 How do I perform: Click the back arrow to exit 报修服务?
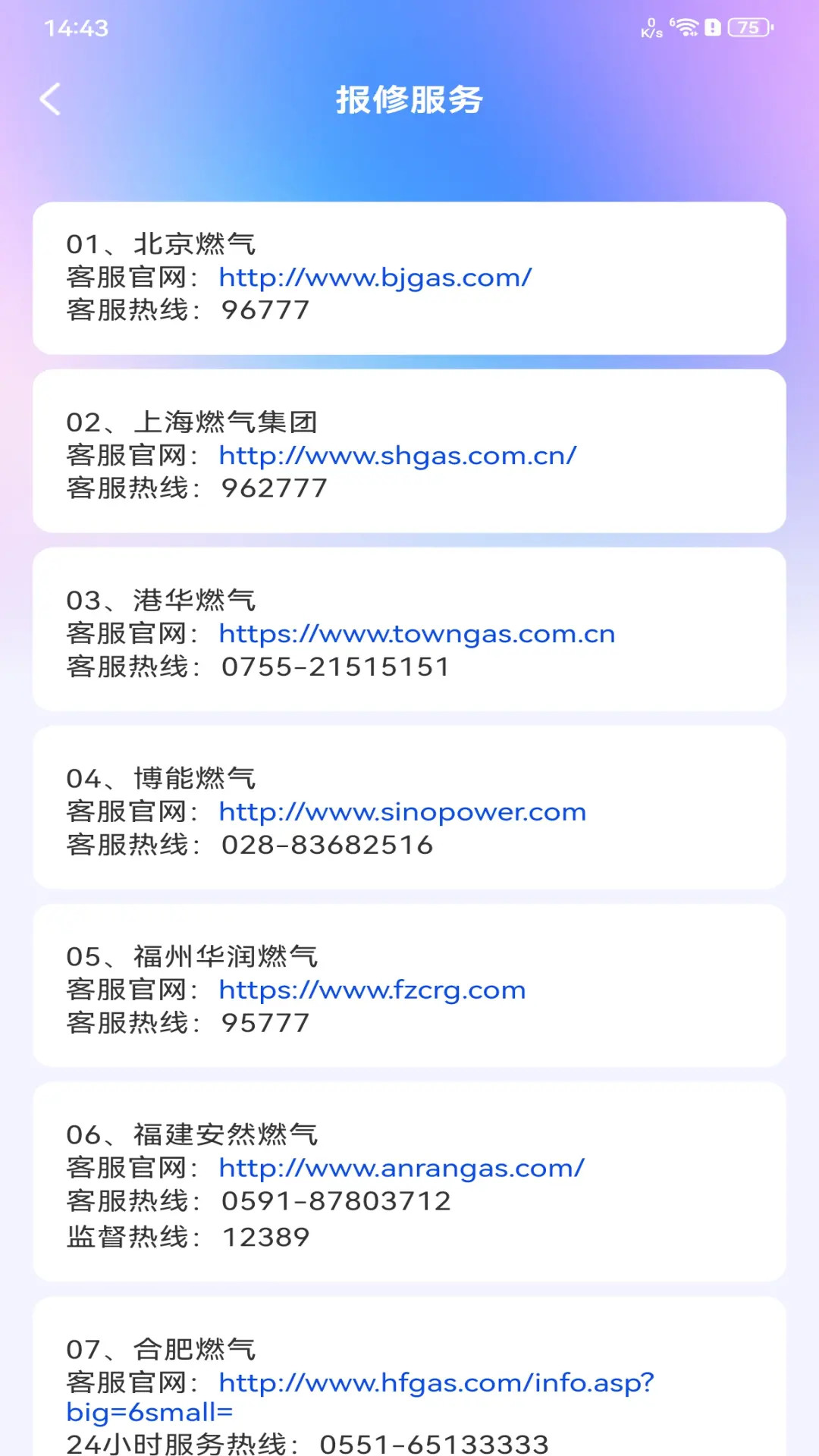(x=51, y=99)
